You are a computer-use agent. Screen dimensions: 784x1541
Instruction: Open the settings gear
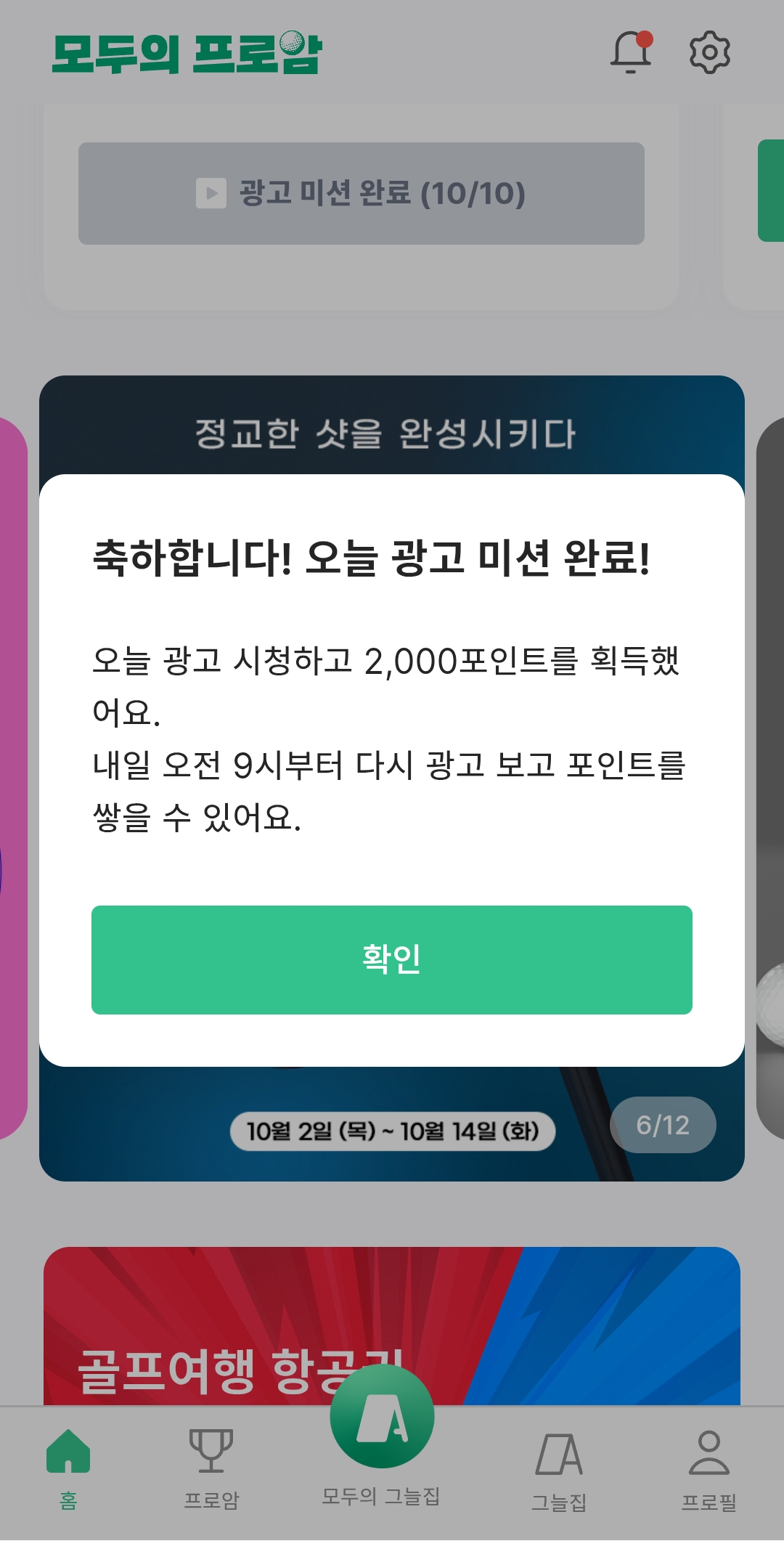coord(709,52)
